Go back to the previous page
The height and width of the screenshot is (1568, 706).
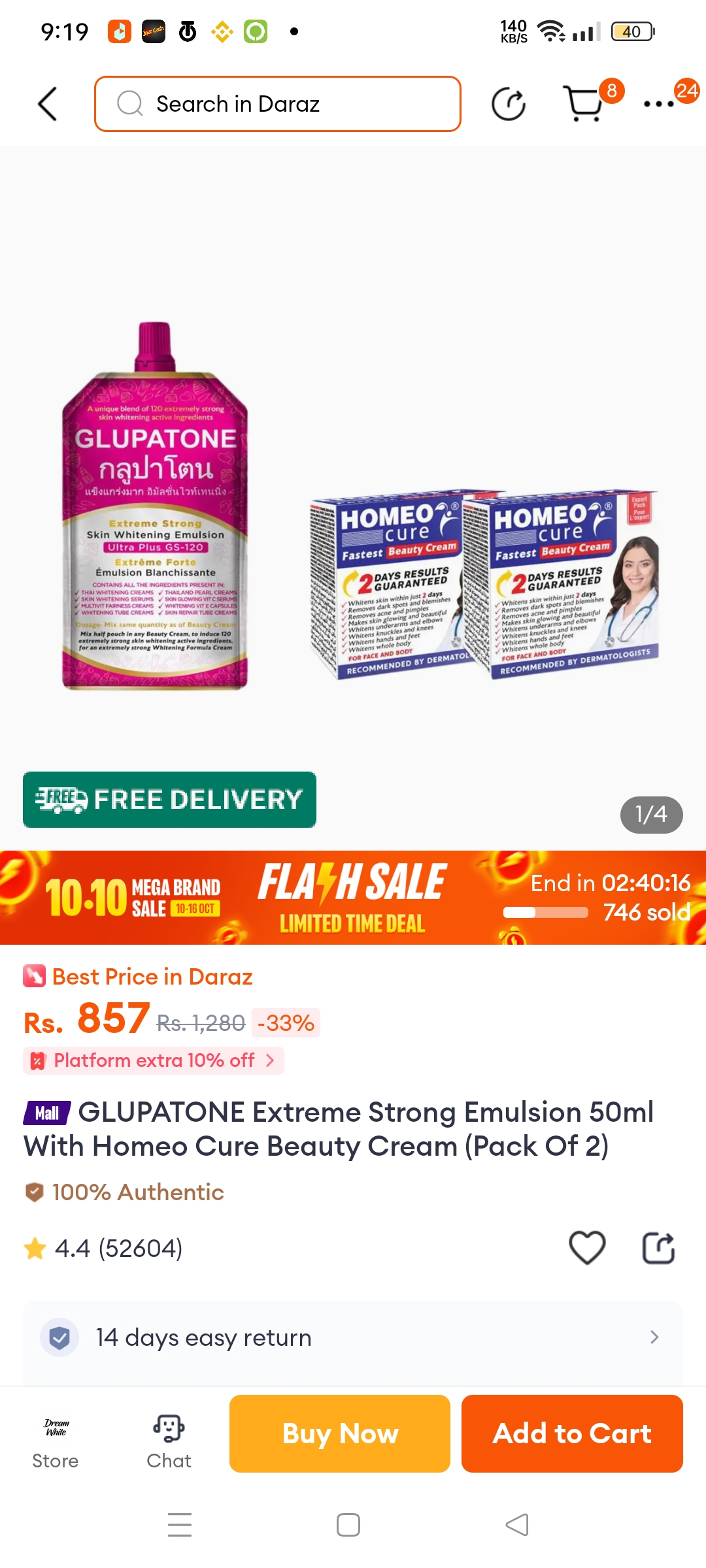coord(48,104)
